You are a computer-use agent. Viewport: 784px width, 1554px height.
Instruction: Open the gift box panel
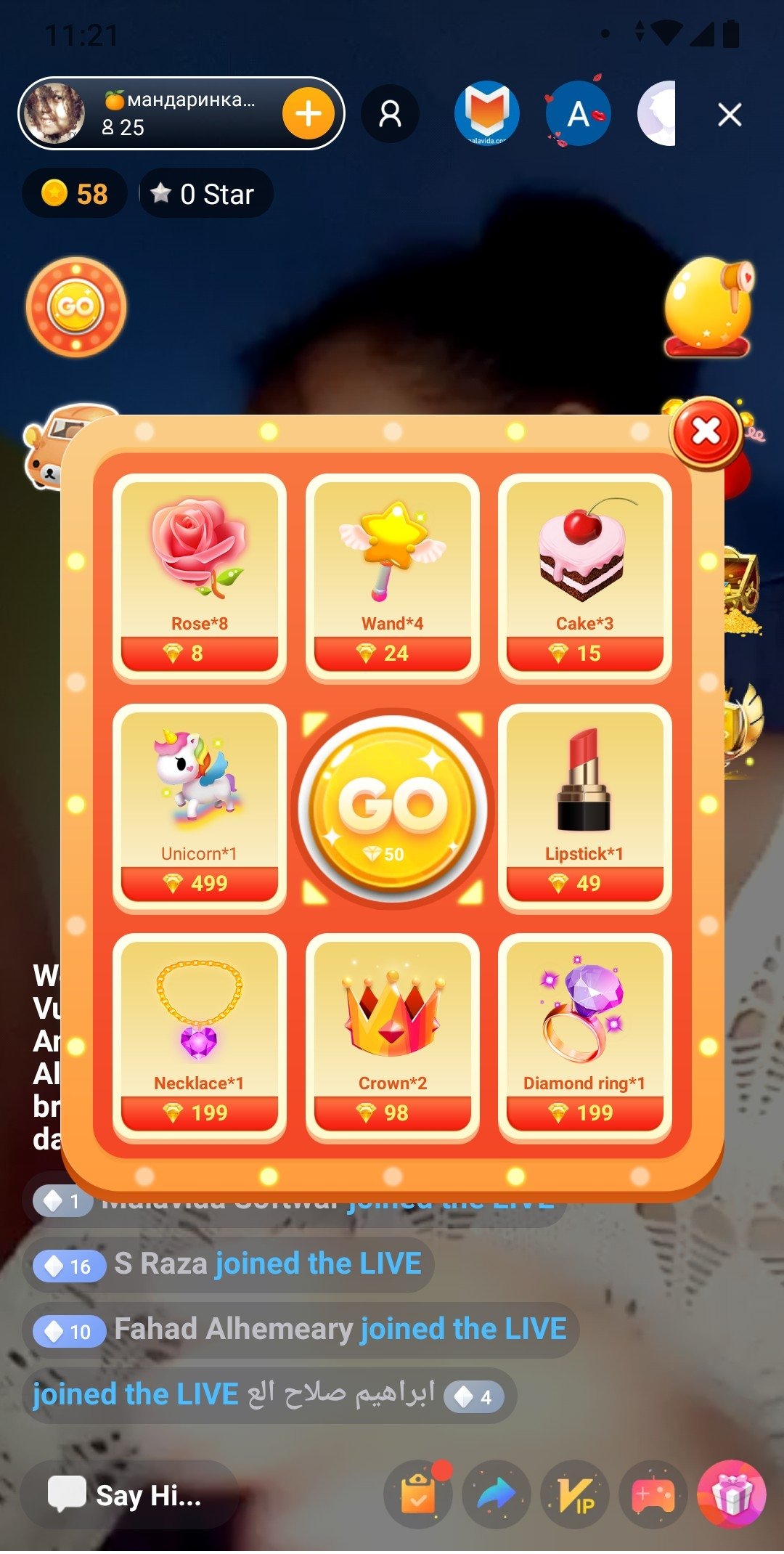coord(732,1495)
